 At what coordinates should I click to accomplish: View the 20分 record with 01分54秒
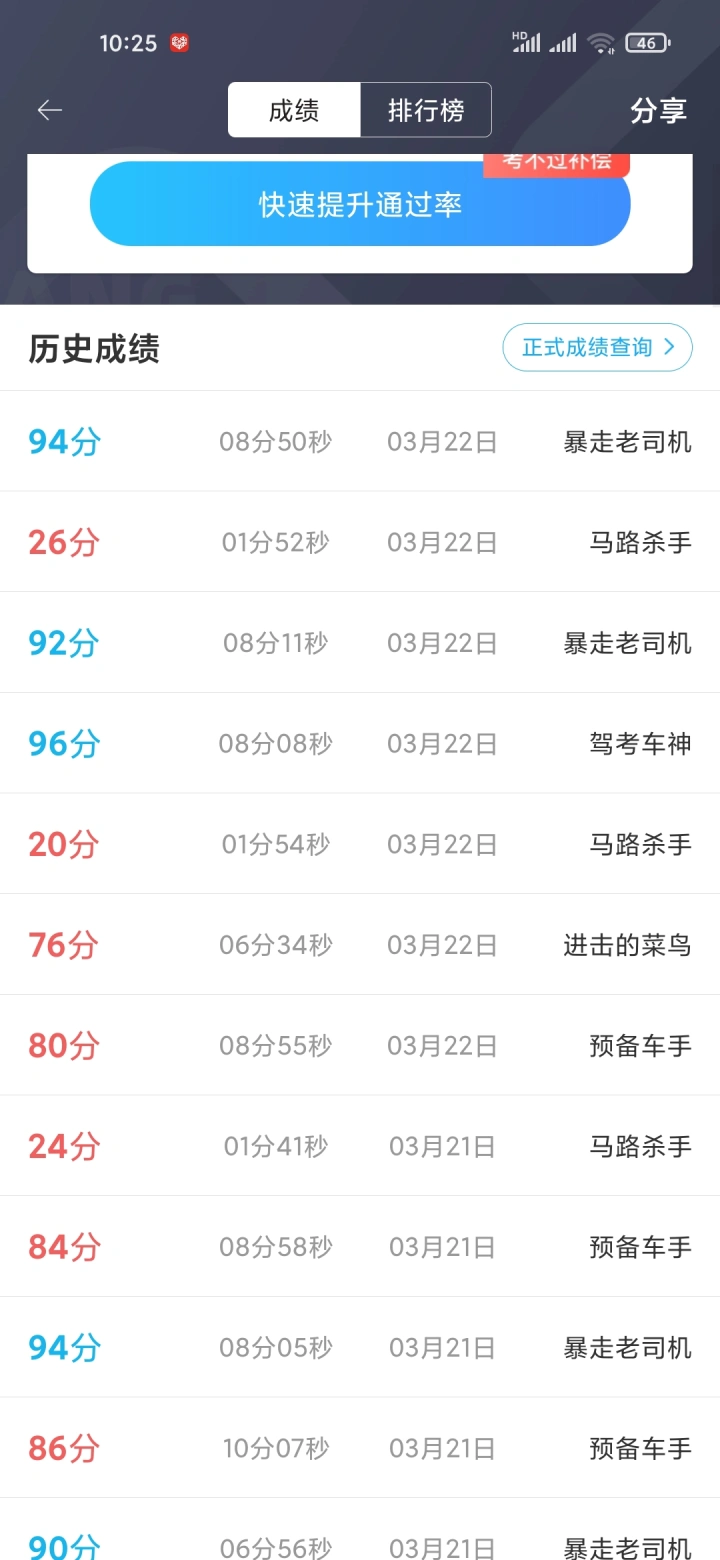pyautogui.click(x=360, y=844)
